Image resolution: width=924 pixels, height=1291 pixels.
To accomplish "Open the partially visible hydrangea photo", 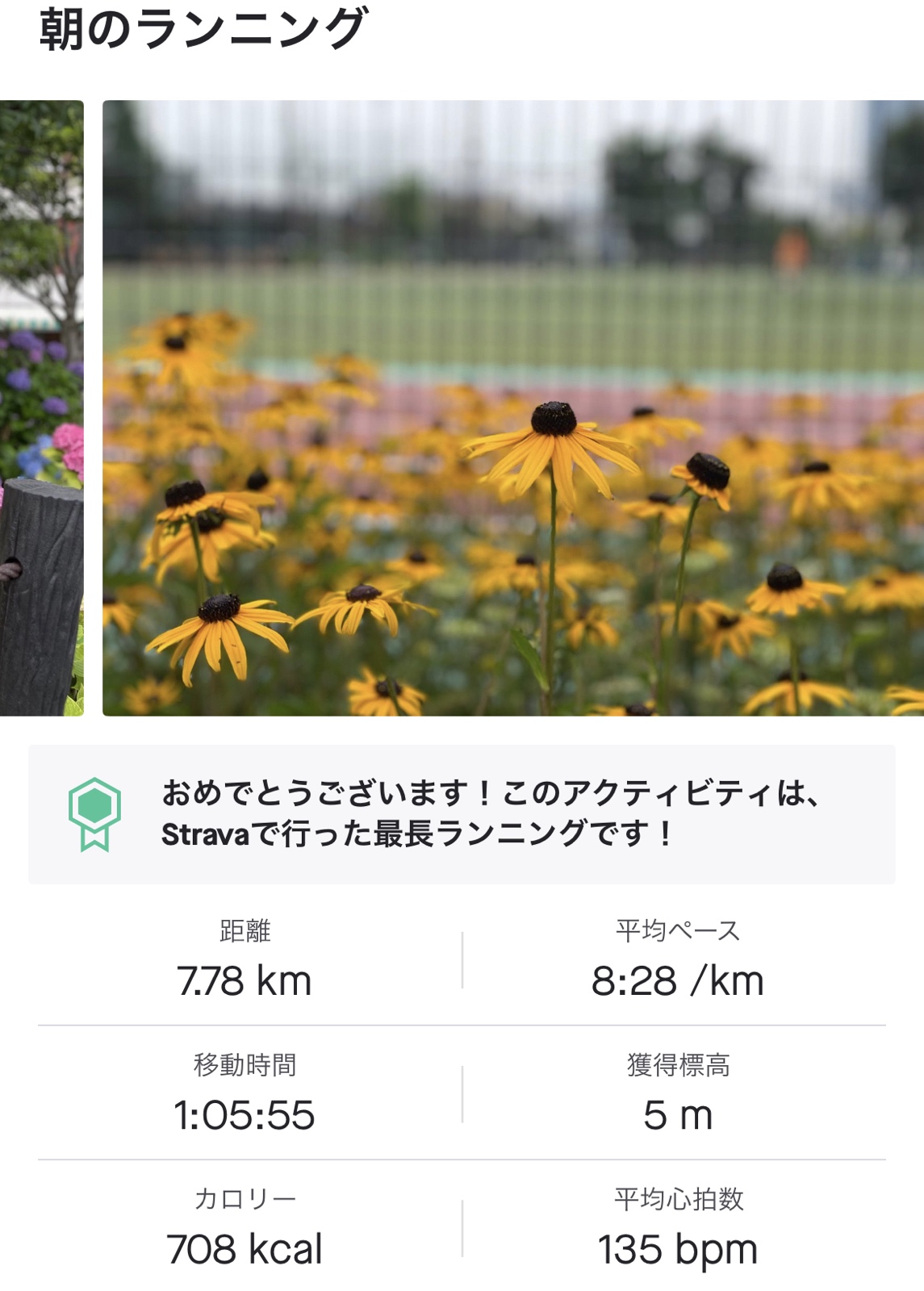I will [41, 407].
